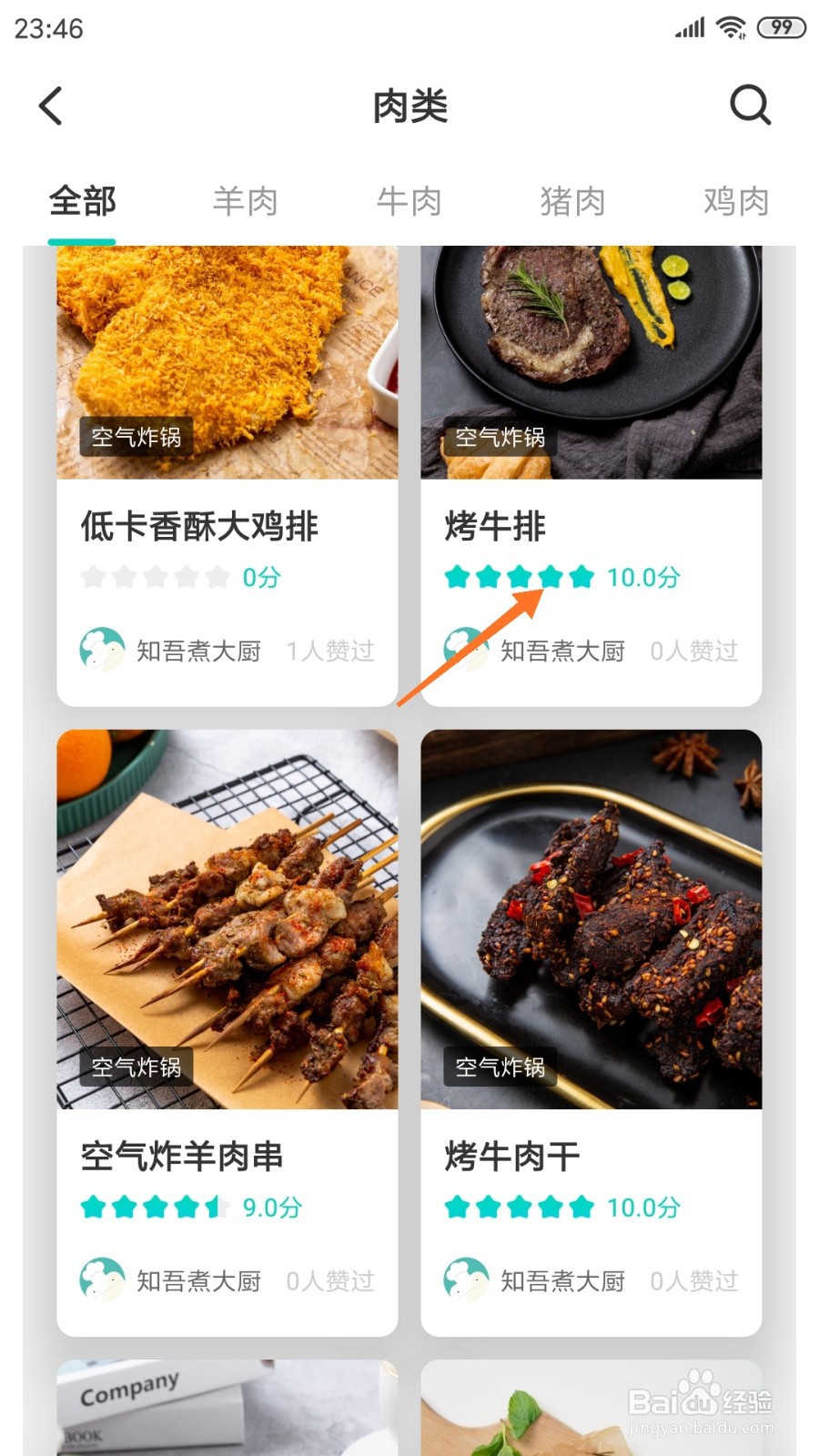Open the 低卡香酥大鸡排 recipe card

(227, 476)
